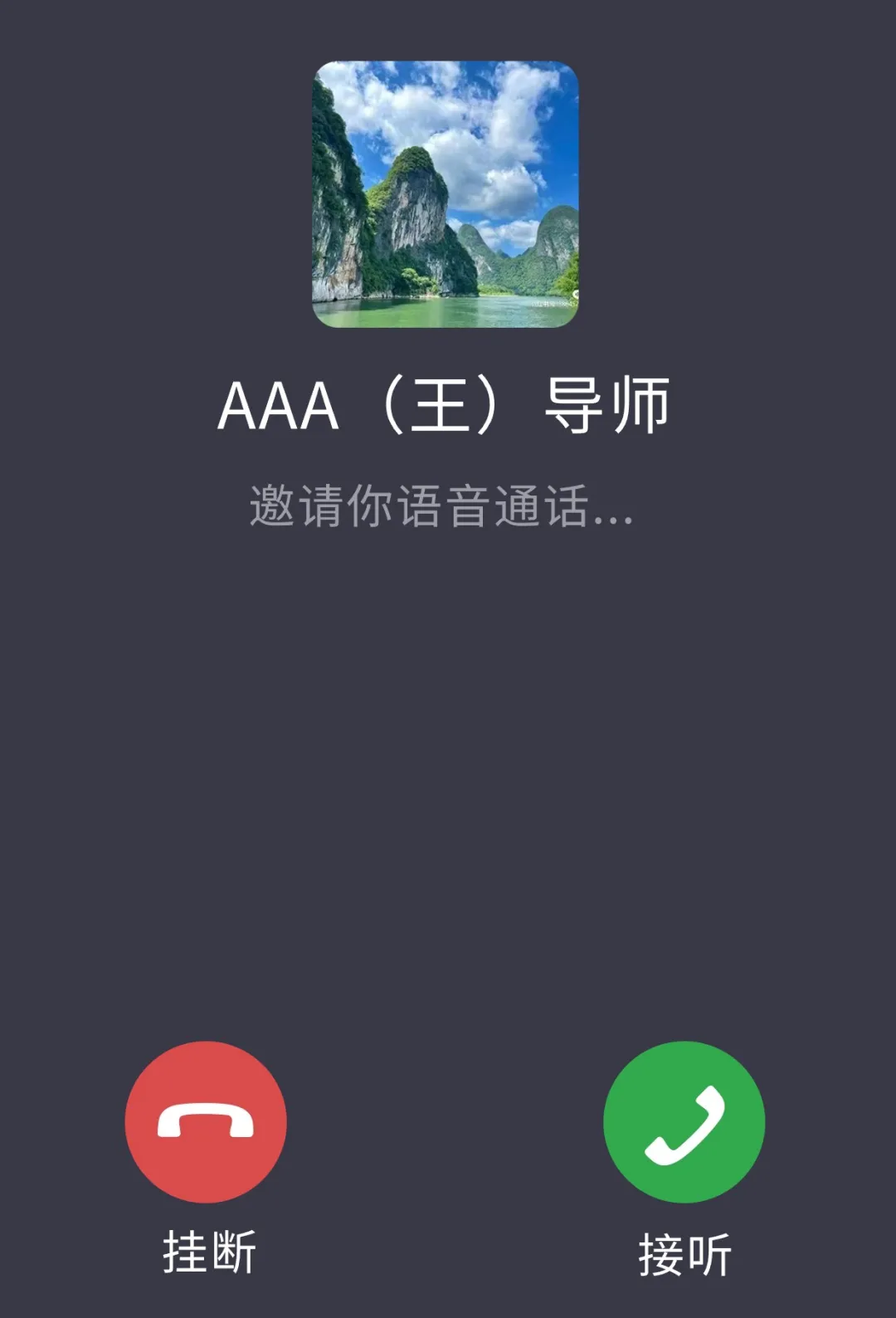Decline the call with the red 挂断 button
This screenshot has width=896, height=1318.
tap(206, 1121)
